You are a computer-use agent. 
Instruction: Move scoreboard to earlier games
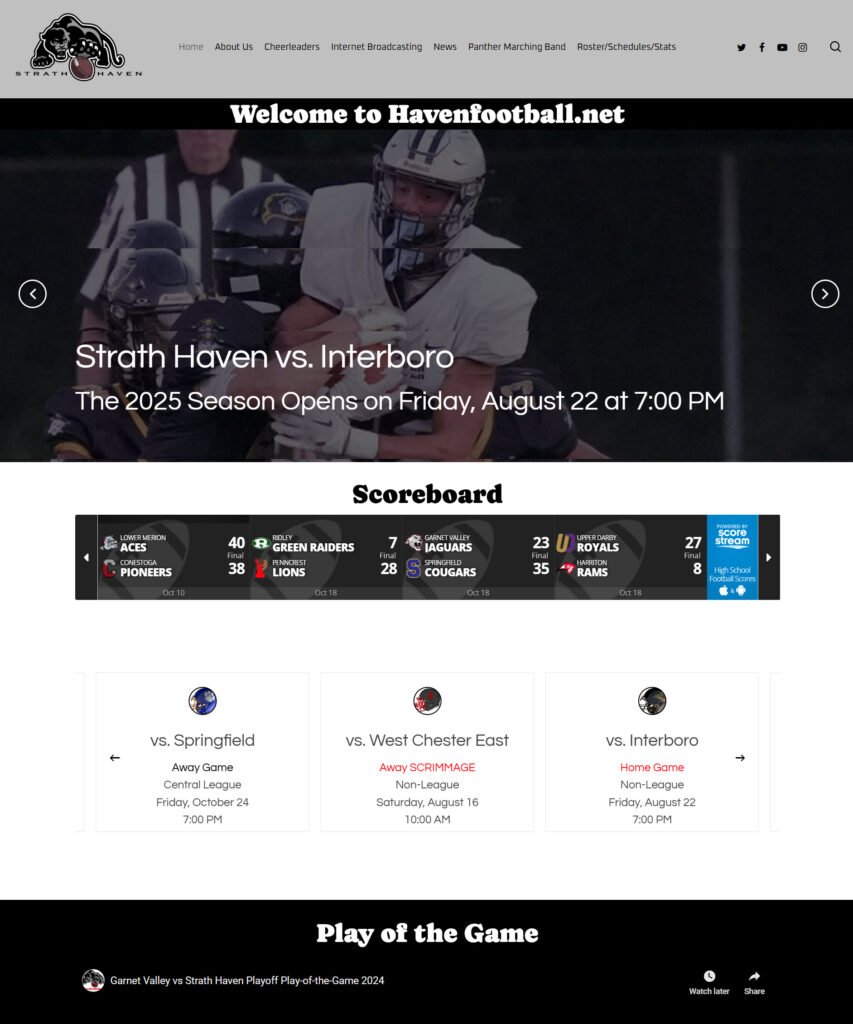click(86, 557)
